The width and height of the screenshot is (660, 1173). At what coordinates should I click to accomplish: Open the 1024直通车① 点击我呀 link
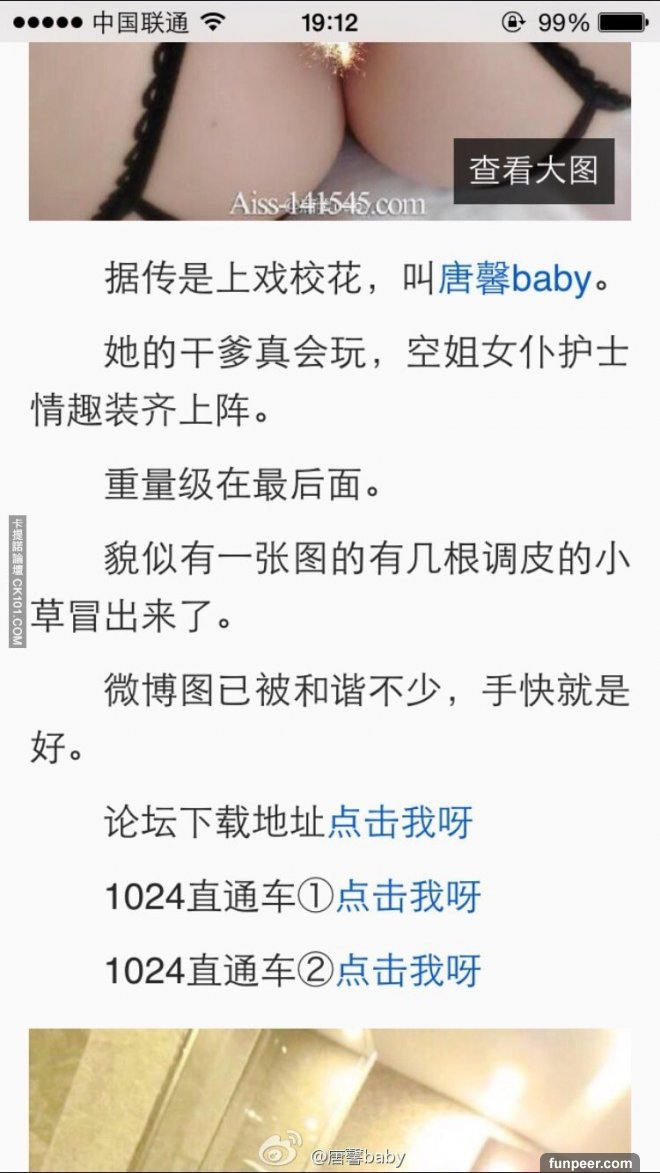pyautogui.click(x=408, y=896)
